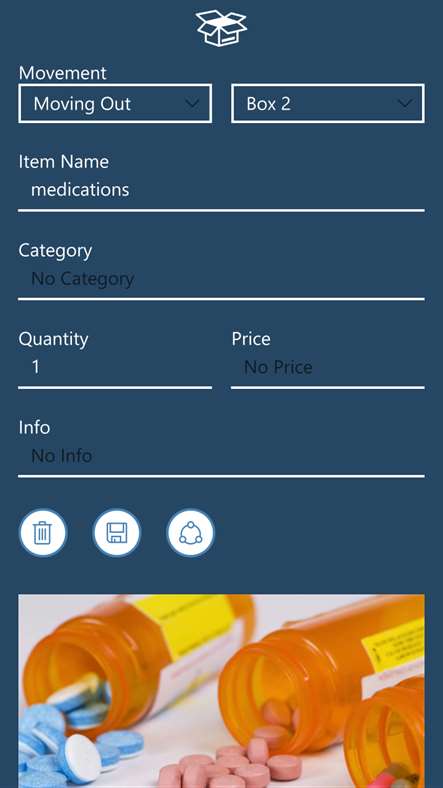Edit the Item Name field
The height and width of the screenshot is (788, 443).
coord(221,190)
